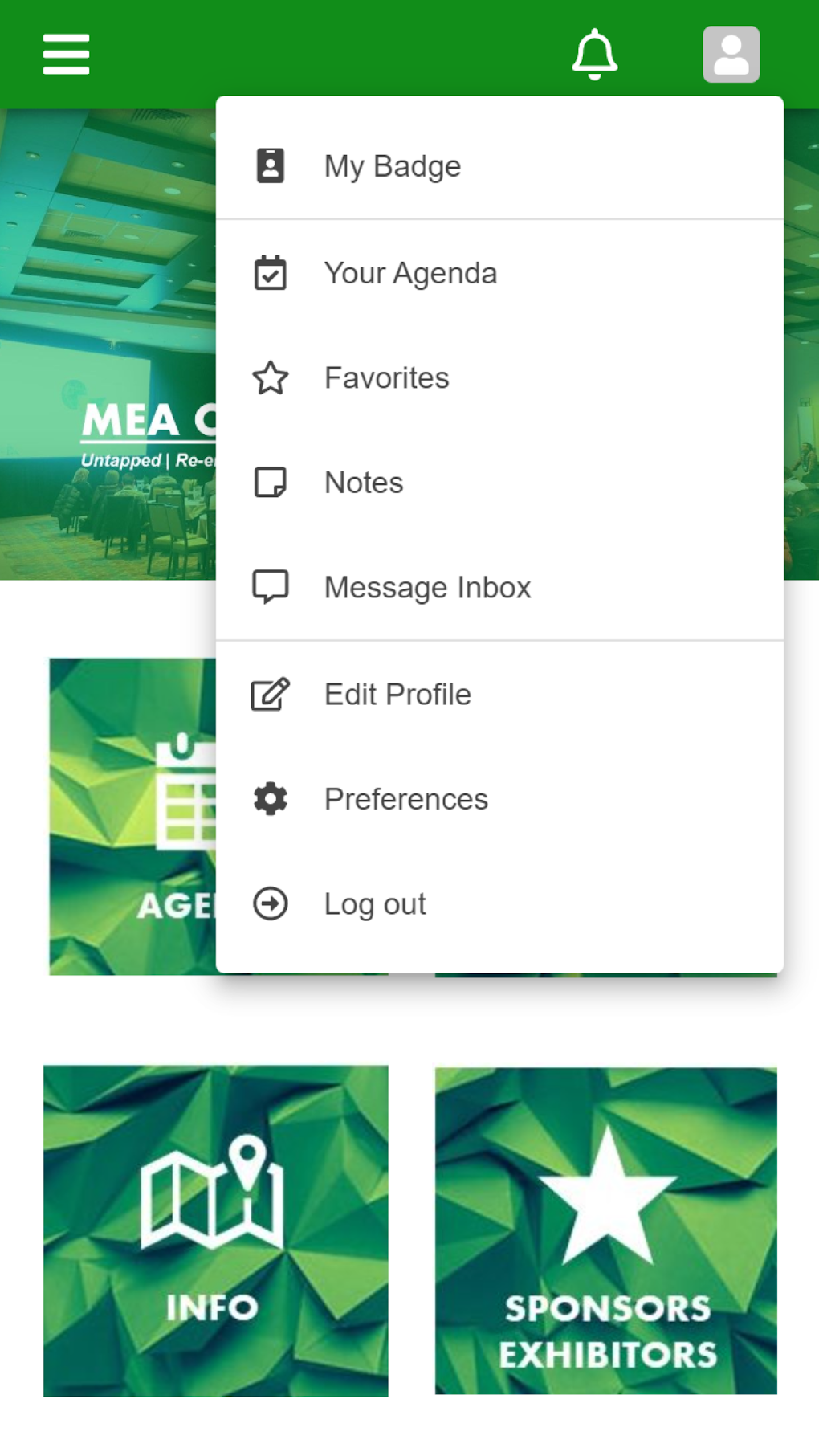Open Notes from the menu
Viewport: 819px width, 1456px height.
click(x=363, y=483)
